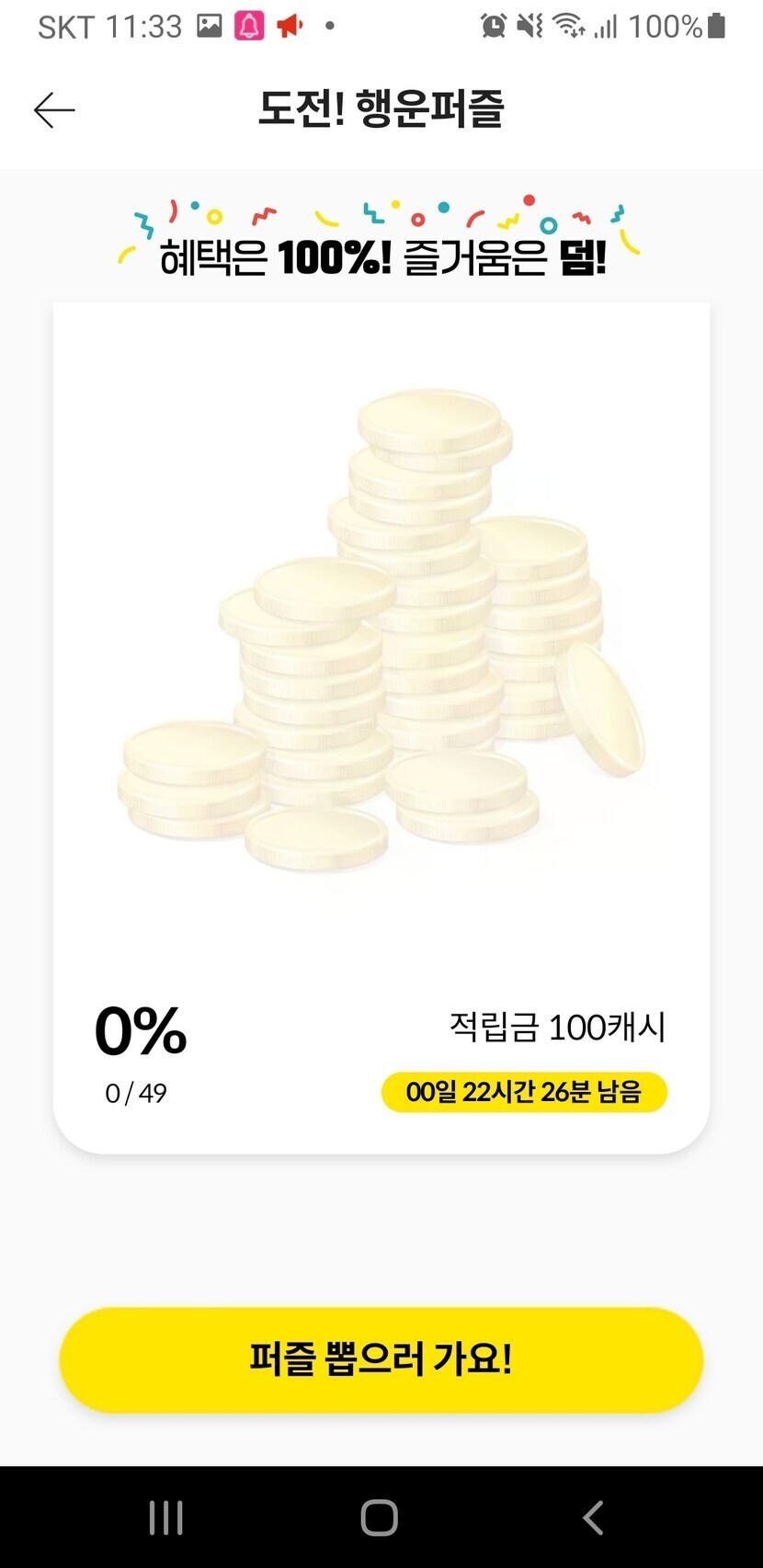763x1568 pixels.
Task: Tap the 퍼즐 뽑으러 가요! button
Action: (x=381, y=1359)
